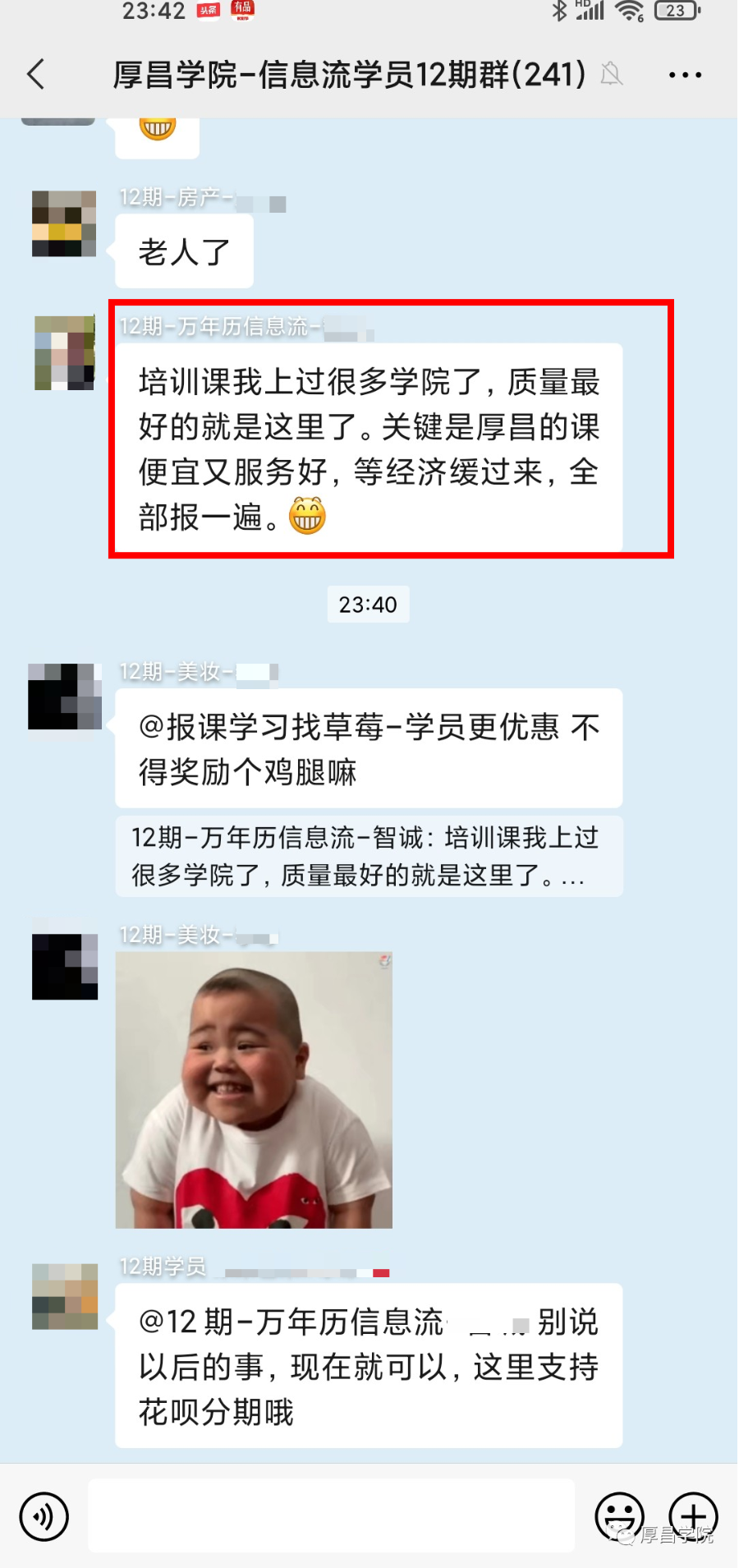Open profile of the 12期学员 sender
Viewport: 739px width, 1568px height.
(x=65, y=1296)
